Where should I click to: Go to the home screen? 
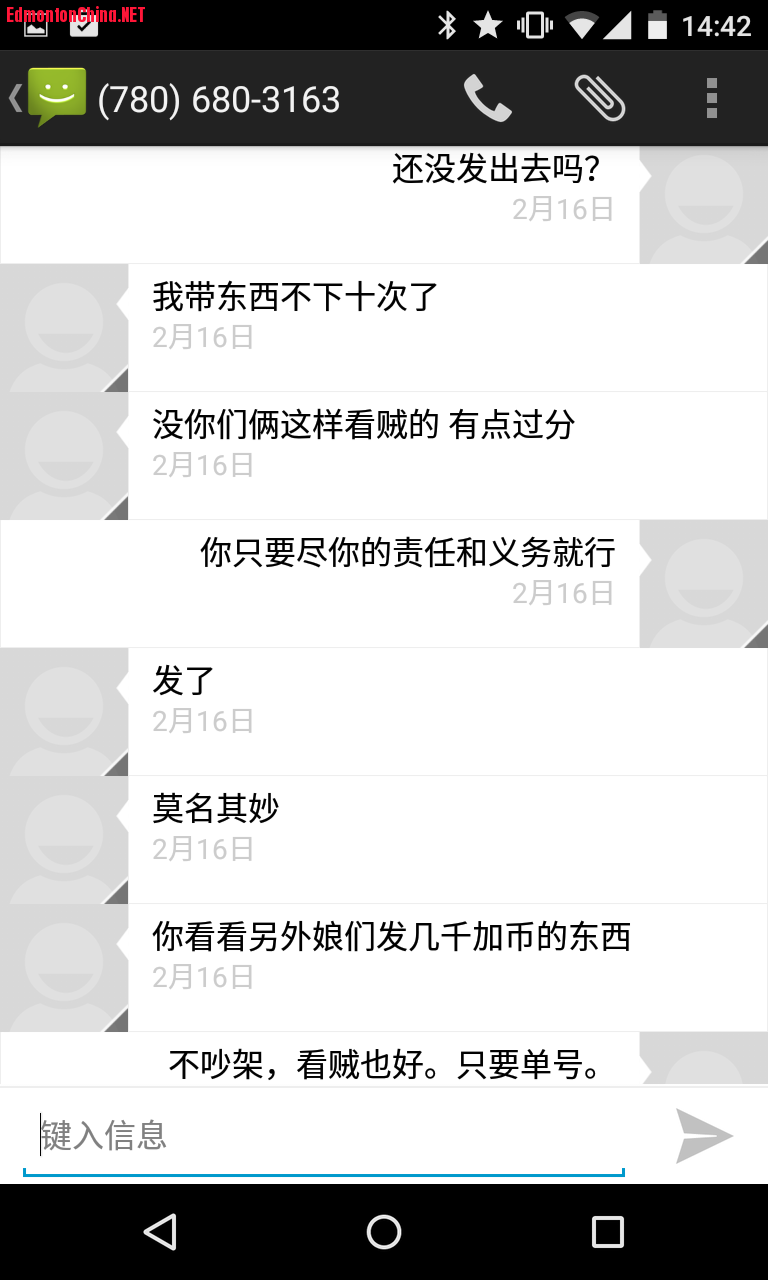(384, 1232)
